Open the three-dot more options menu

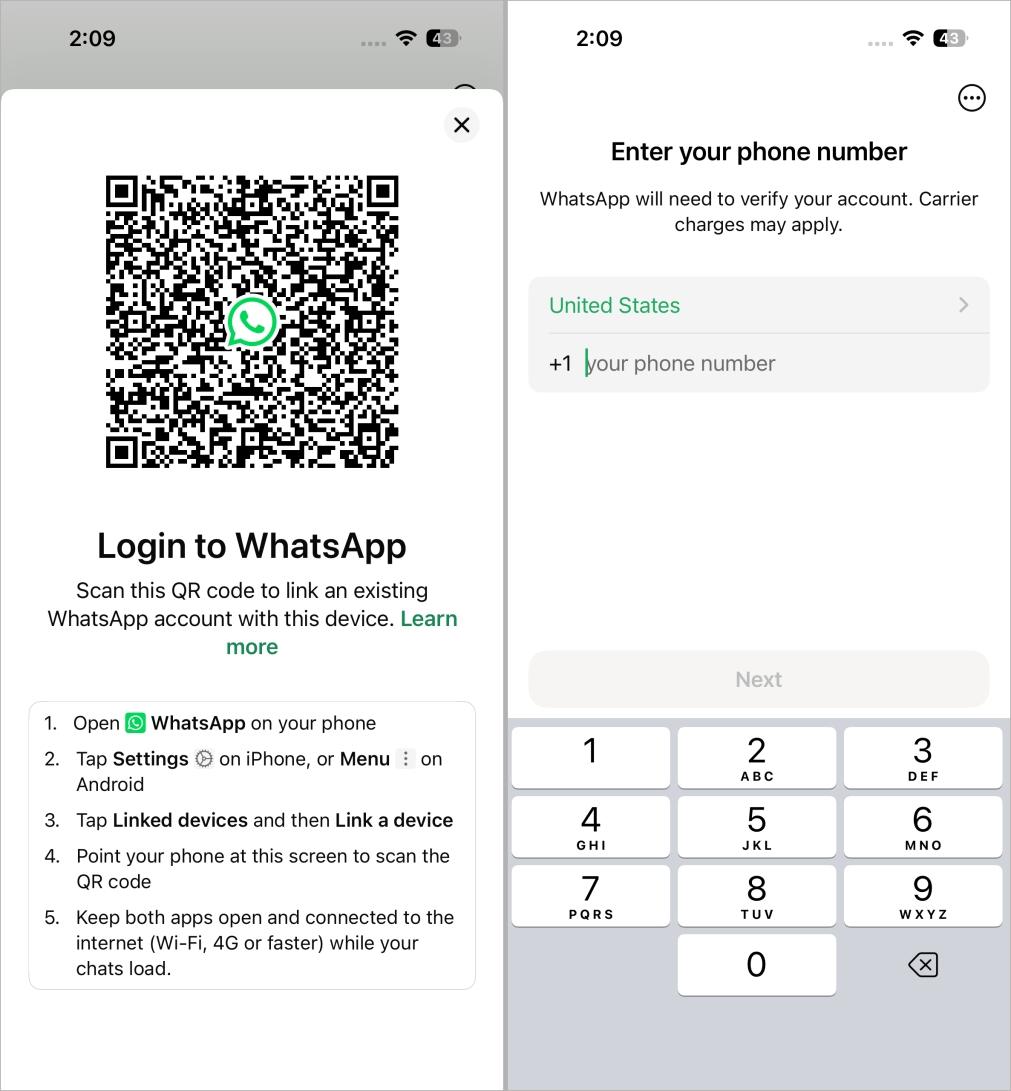click(x=971, y=98)
